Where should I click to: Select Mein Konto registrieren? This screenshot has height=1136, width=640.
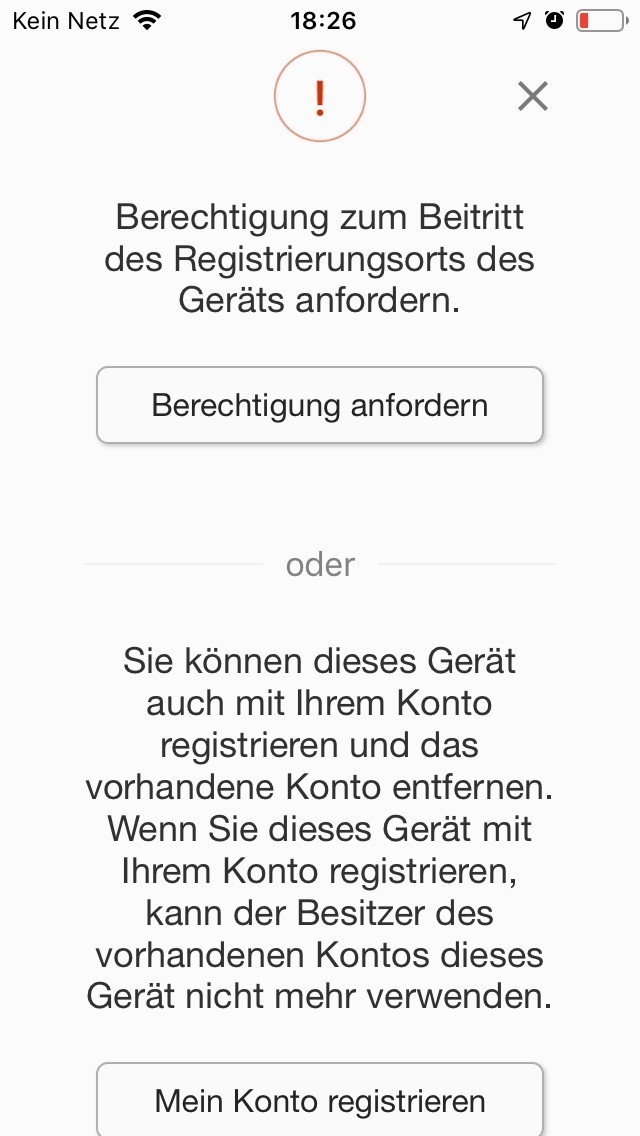320,1100
